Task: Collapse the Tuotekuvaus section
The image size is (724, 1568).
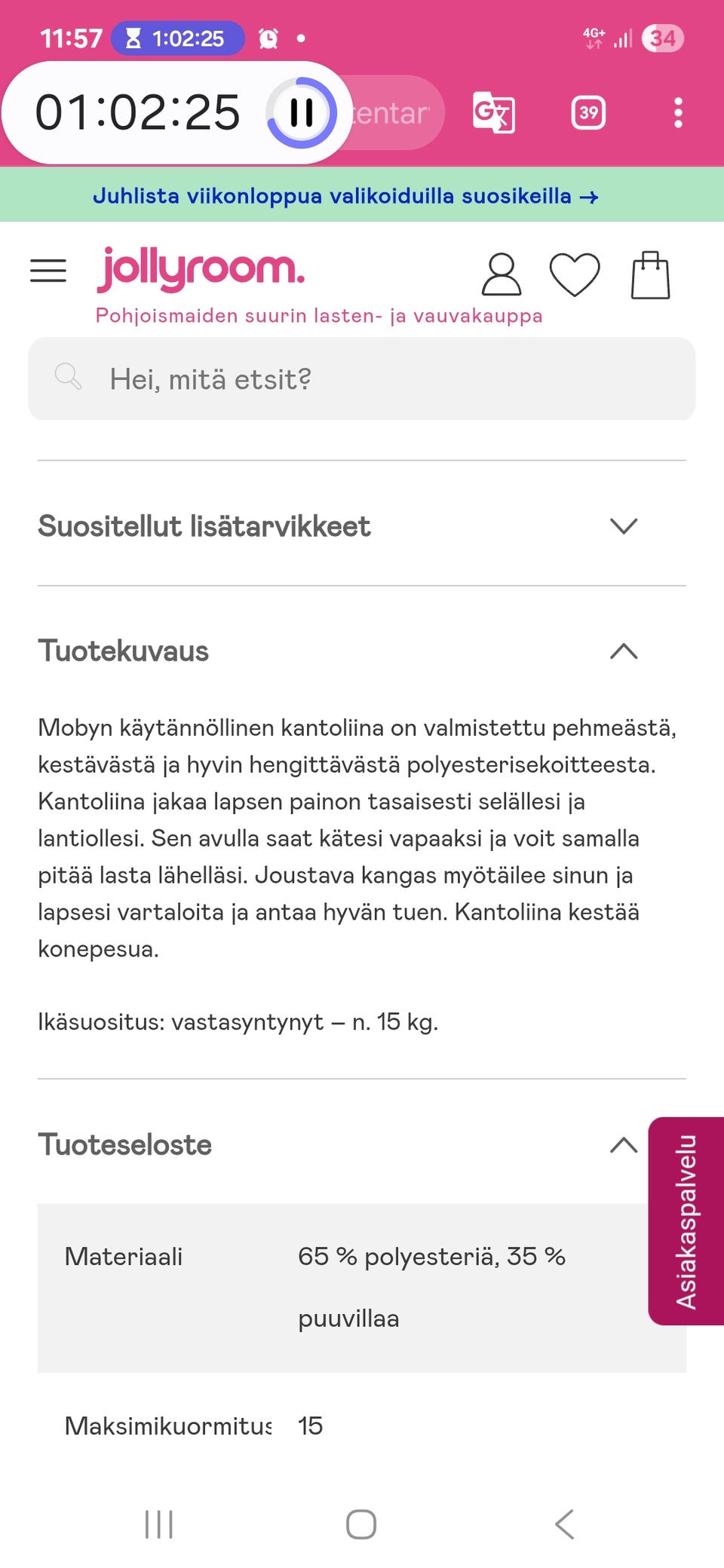Action: 623,650
